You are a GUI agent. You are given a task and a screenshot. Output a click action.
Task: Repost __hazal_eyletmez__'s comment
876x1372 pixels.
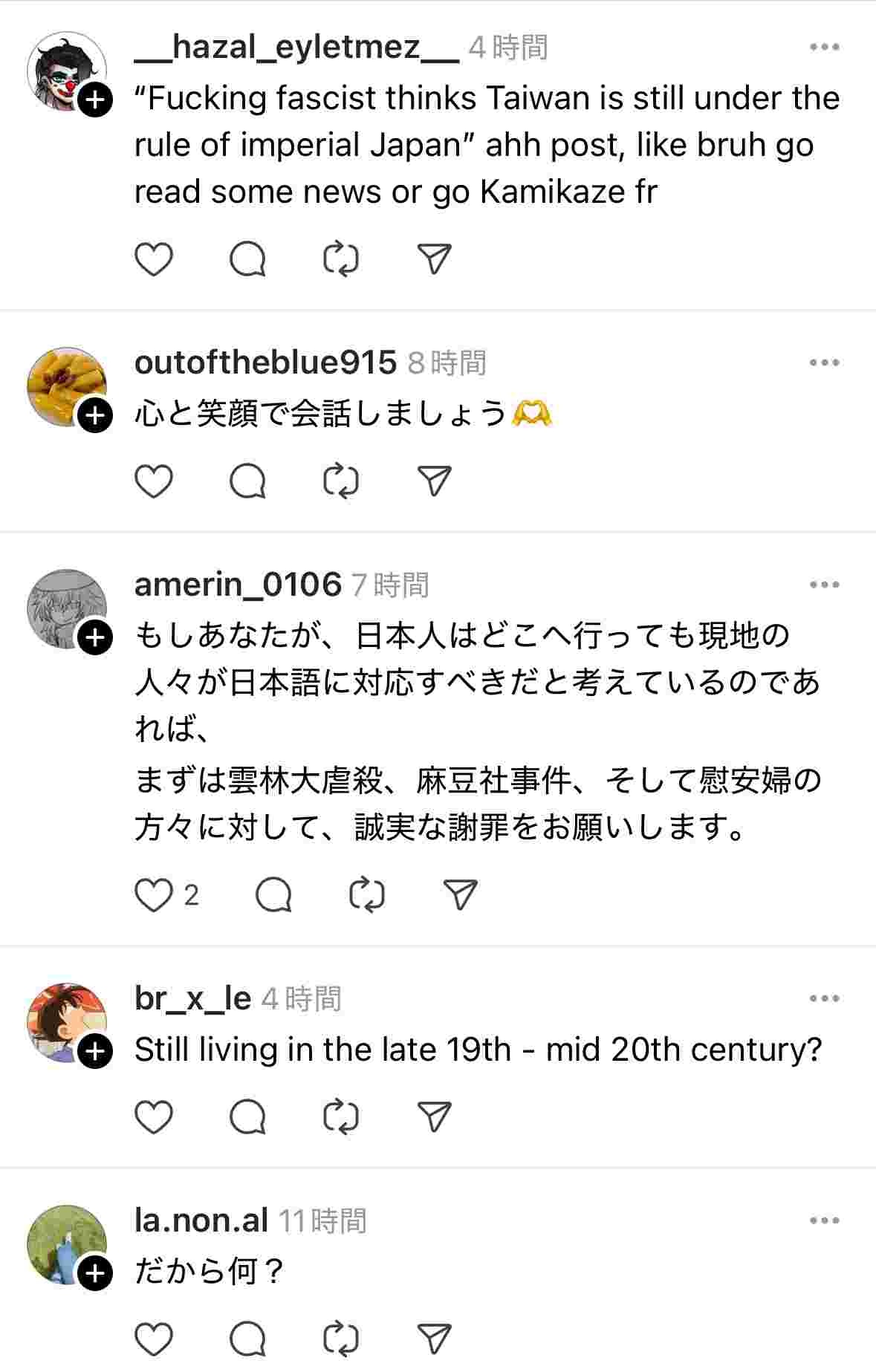click(341, 259)
